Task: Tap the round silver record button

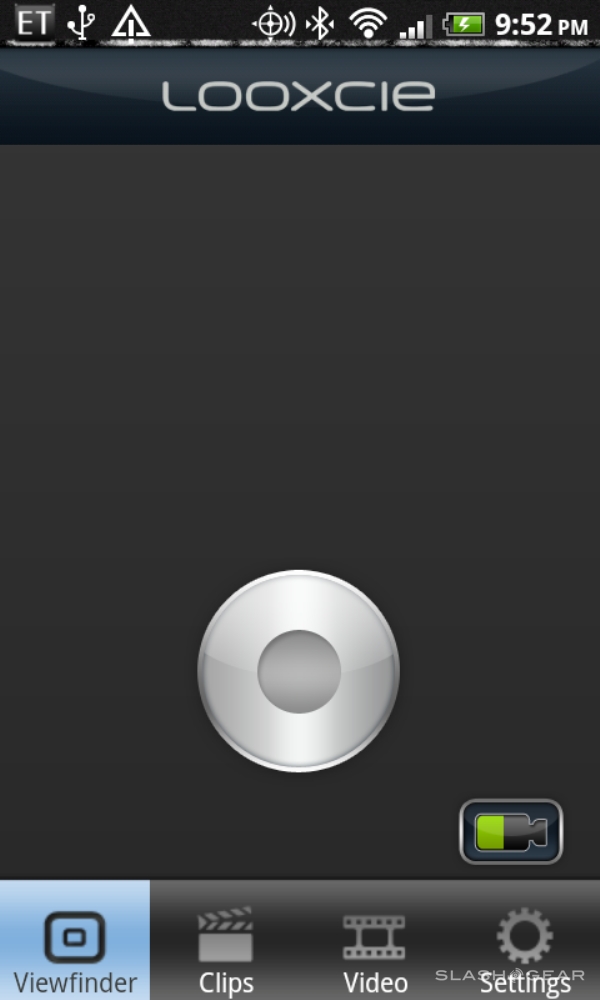Action: [x=299, y=671]
